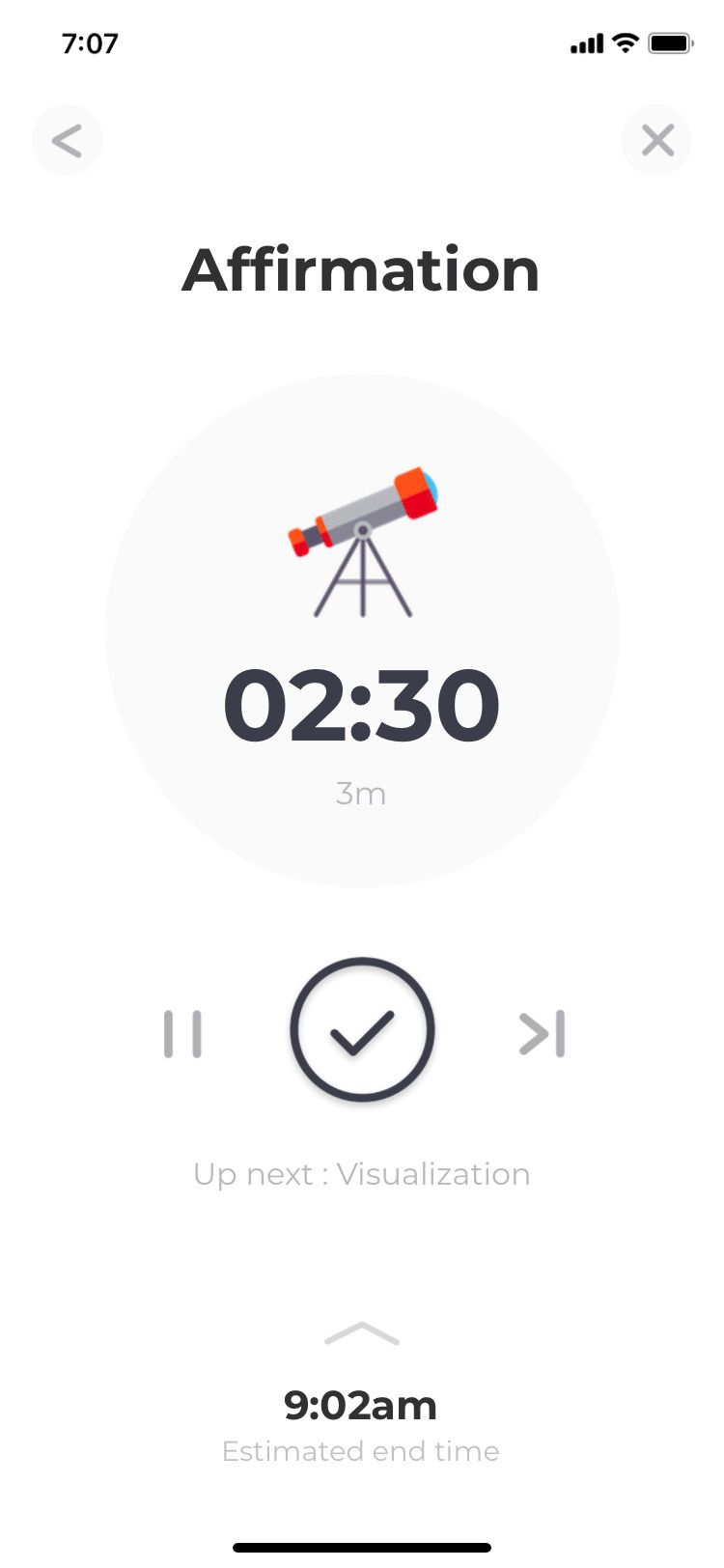Image resolution: width=724 pixels, height=1568 pixels.
Task: Close the Affirmation timer screen
Action: pos(656,141)
